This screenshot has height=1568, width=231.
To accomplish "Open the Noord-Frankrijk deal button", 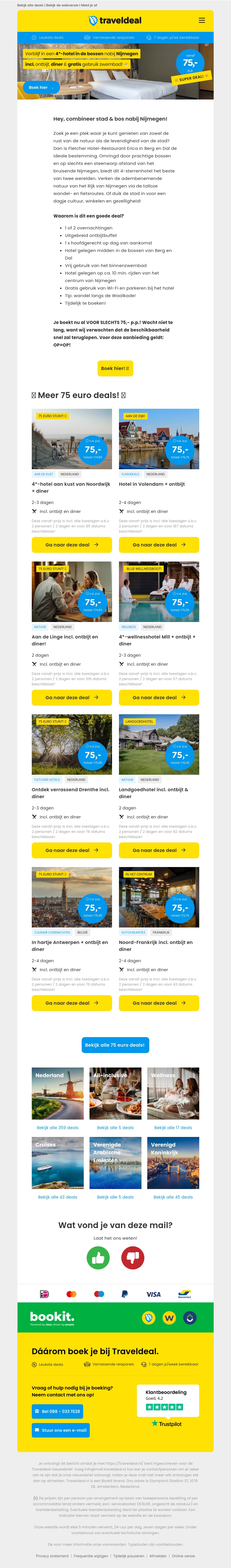I will pos(159,1003).
